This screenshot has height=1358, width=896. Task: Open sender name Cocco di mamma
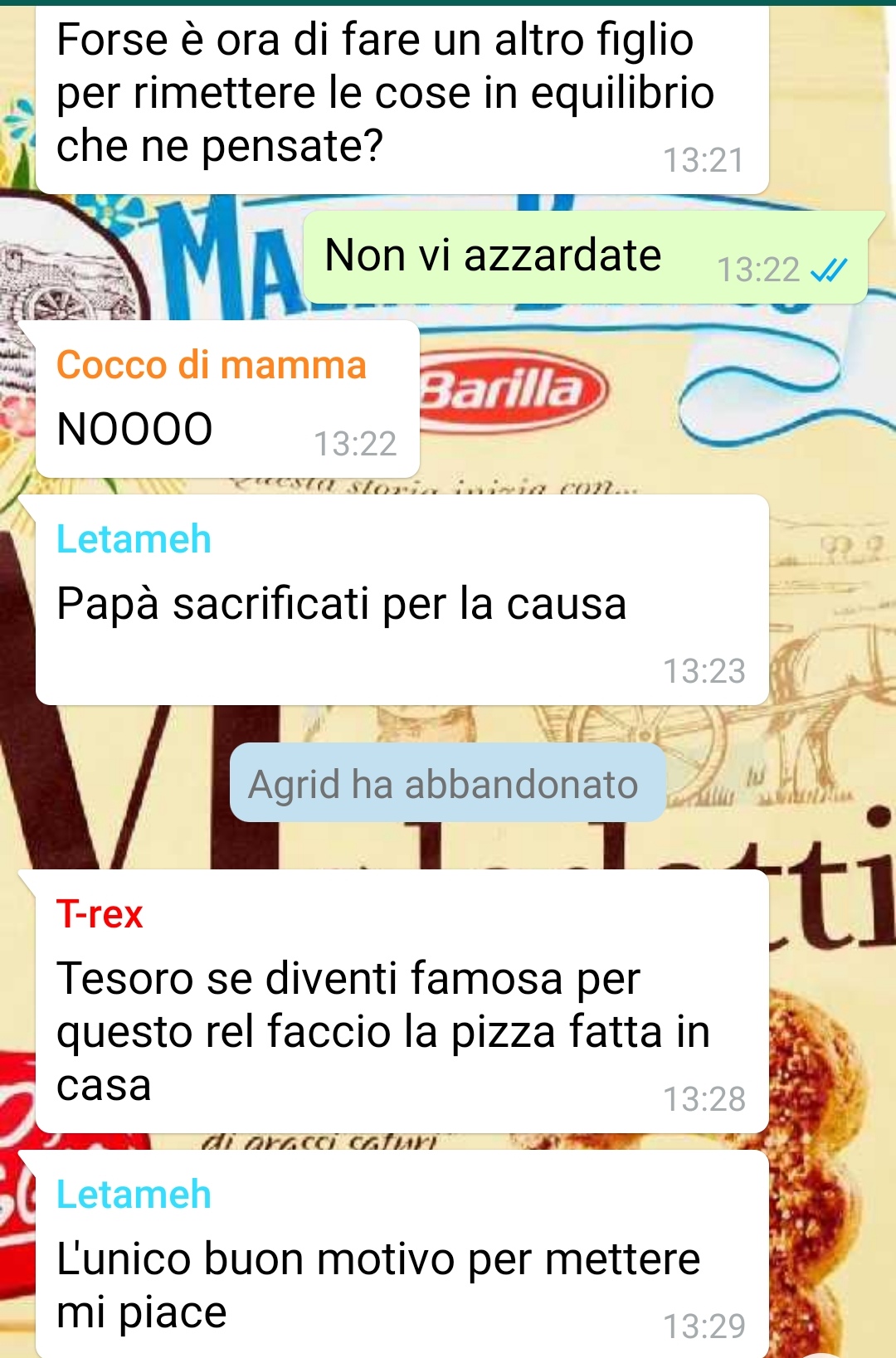tap(211, 365)
